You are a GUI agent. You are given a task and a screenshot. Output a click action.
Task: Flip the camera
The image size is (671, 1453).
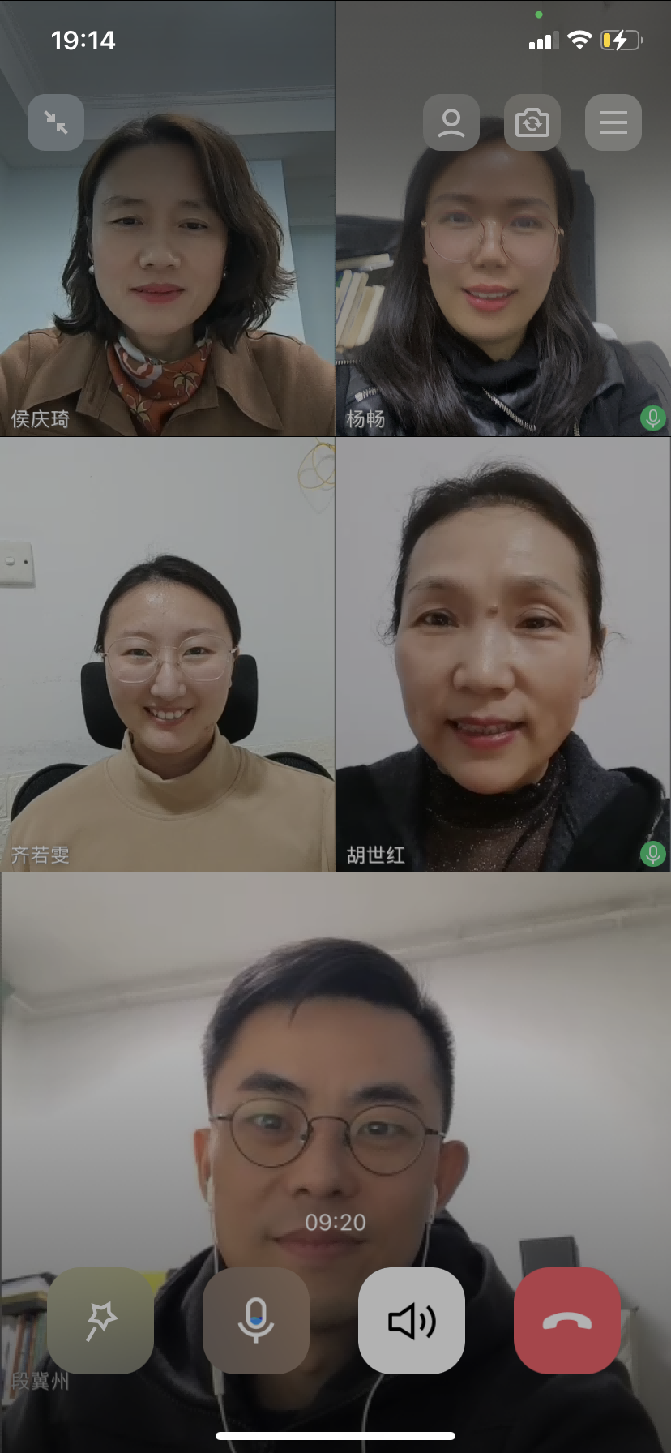[532, 122]
